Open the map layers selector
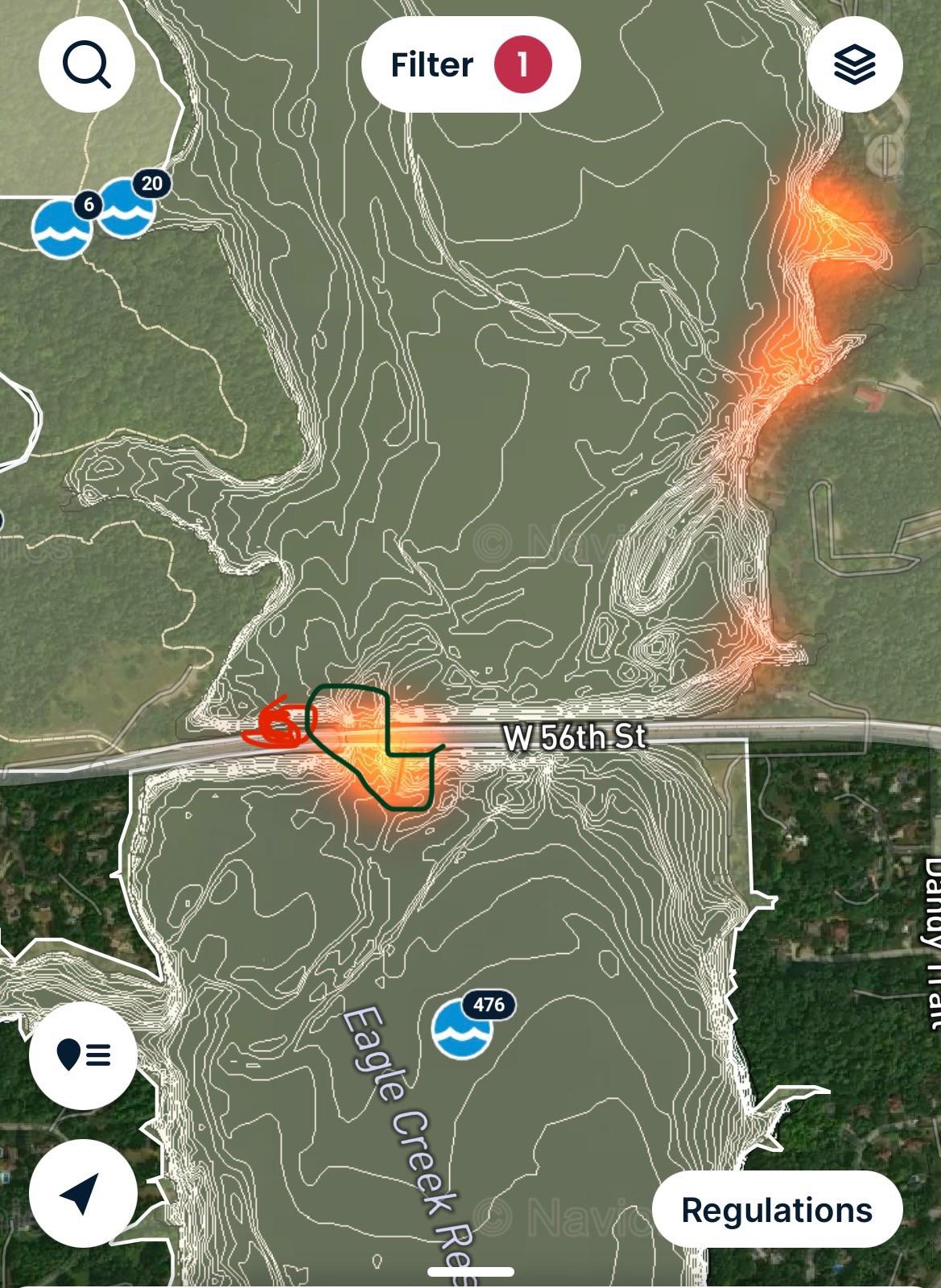Screen dimensions: 941x1288 point(855,64)
